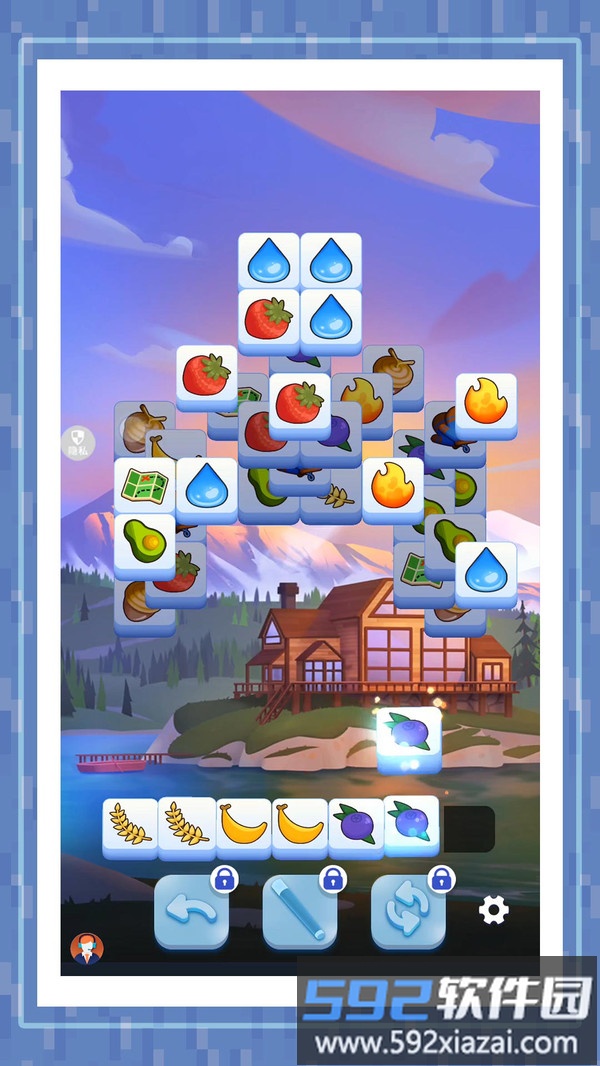Select the bright avocado tile under the map
The width and height of the screenshot is (600, 1066).
(x=144, y=543)
